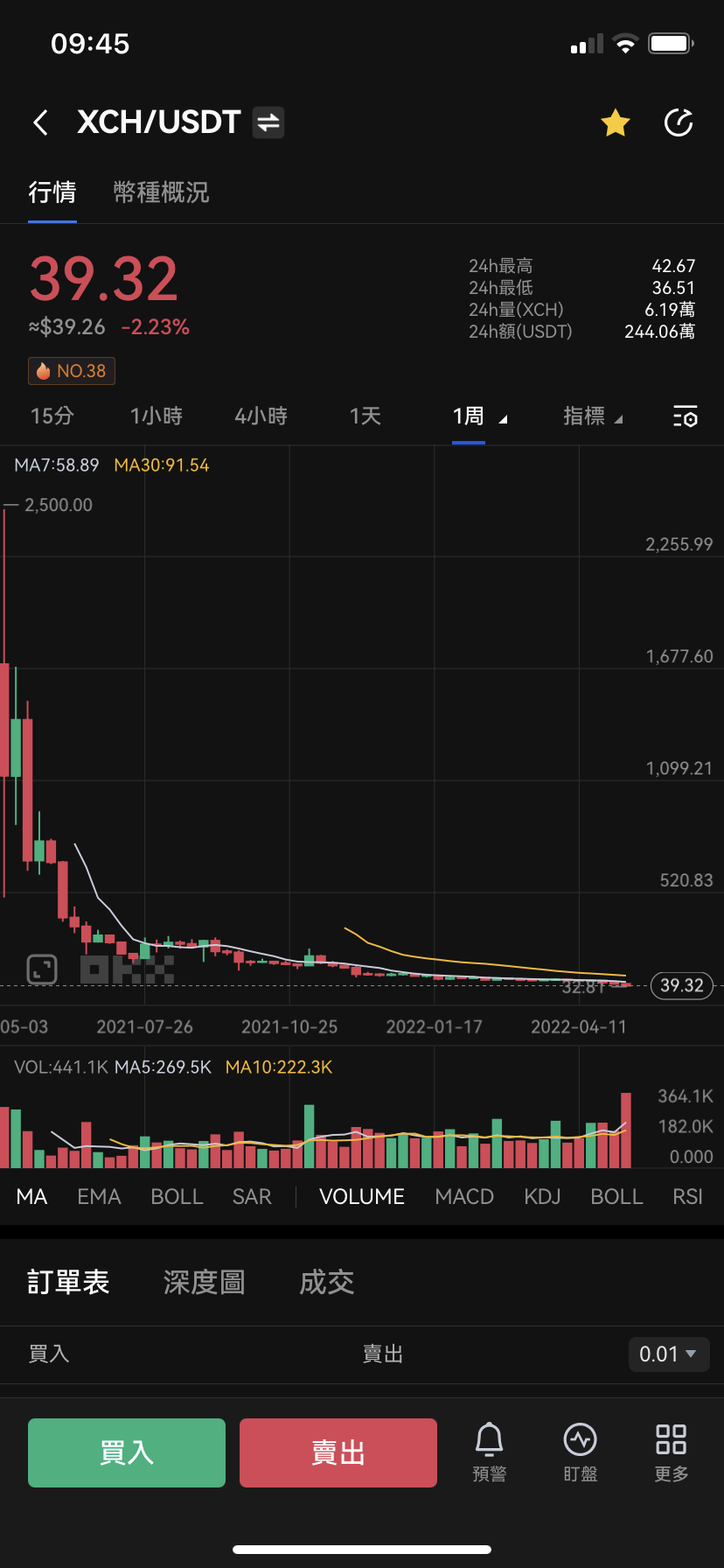Image resolution: width=724 pixels, height=1568 pixels.
Task: Go back with the arrow
Action: [x=40, y=122]
